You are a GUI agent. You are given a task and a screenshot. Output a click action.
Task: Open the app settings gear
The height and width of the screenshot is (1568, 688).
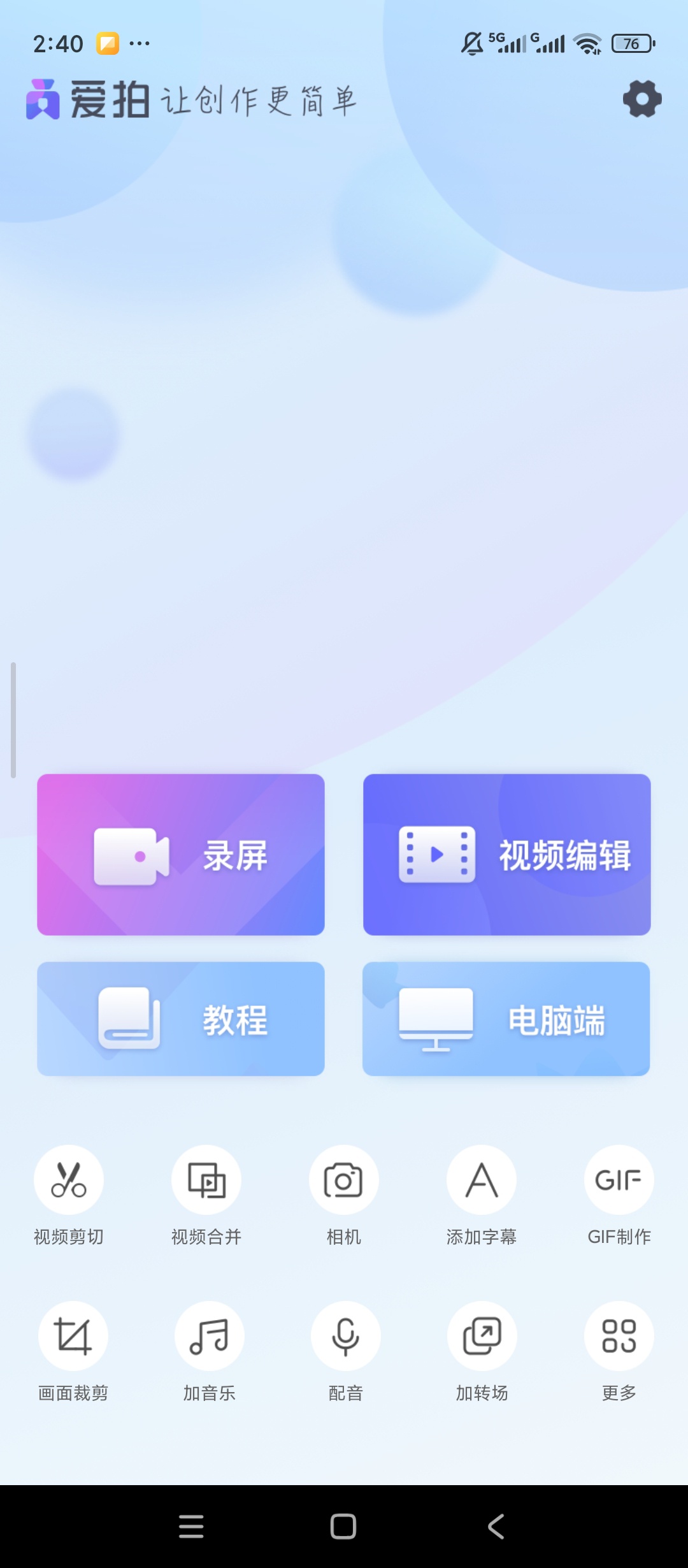[642, 100]
